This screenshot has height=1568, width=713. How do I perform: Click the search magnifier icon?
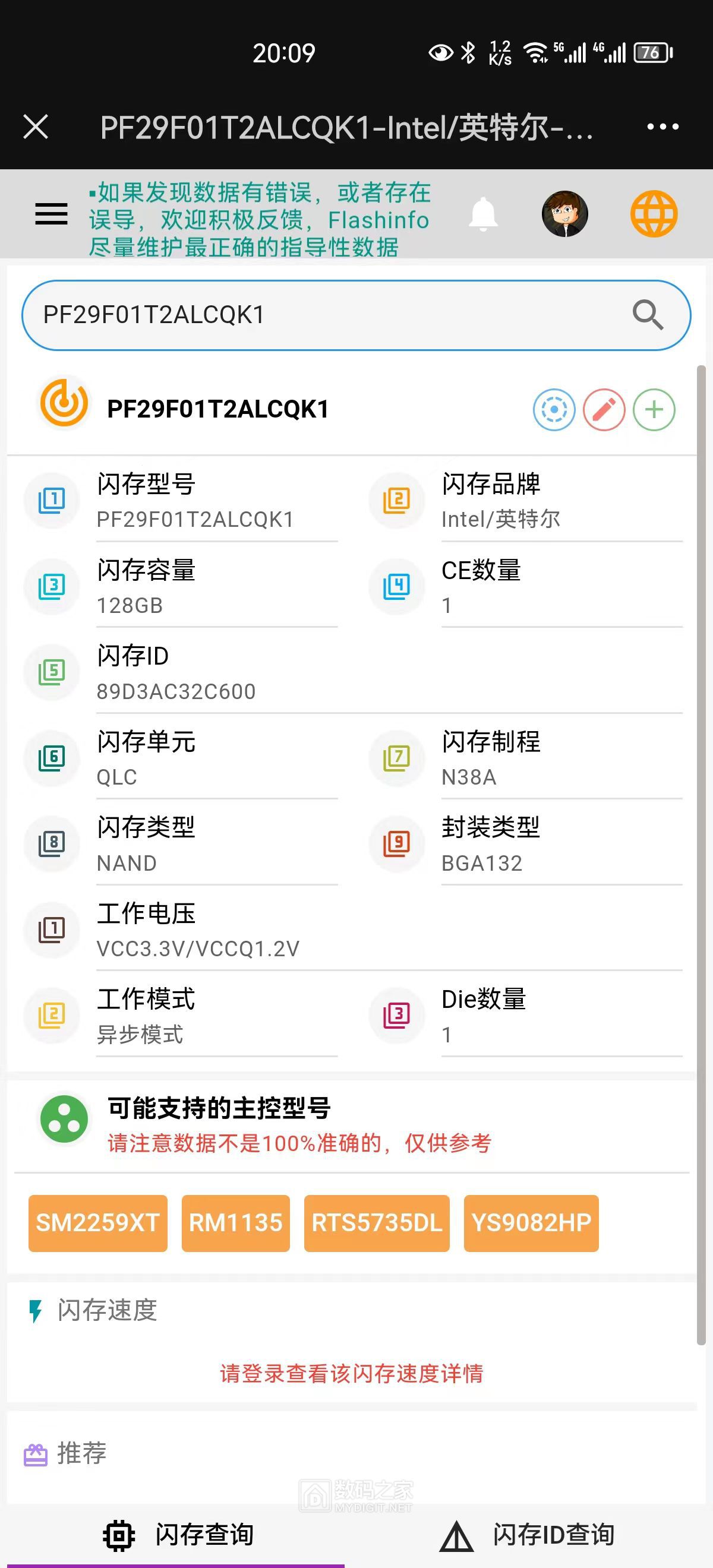pyautogui.click(x=647, y=315)
